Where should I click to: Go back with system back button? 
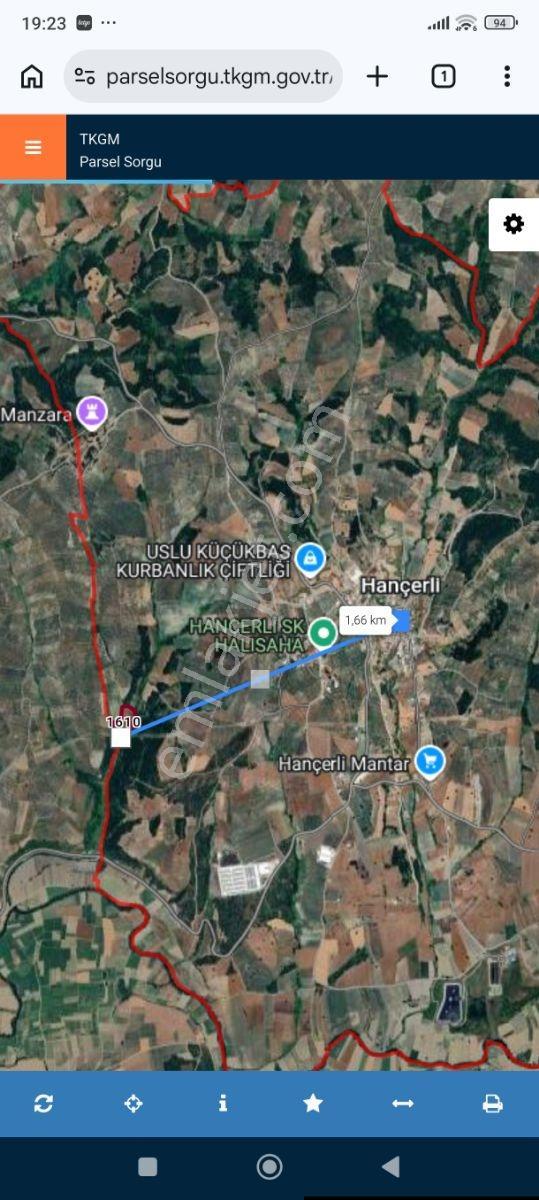point(391,1166)
